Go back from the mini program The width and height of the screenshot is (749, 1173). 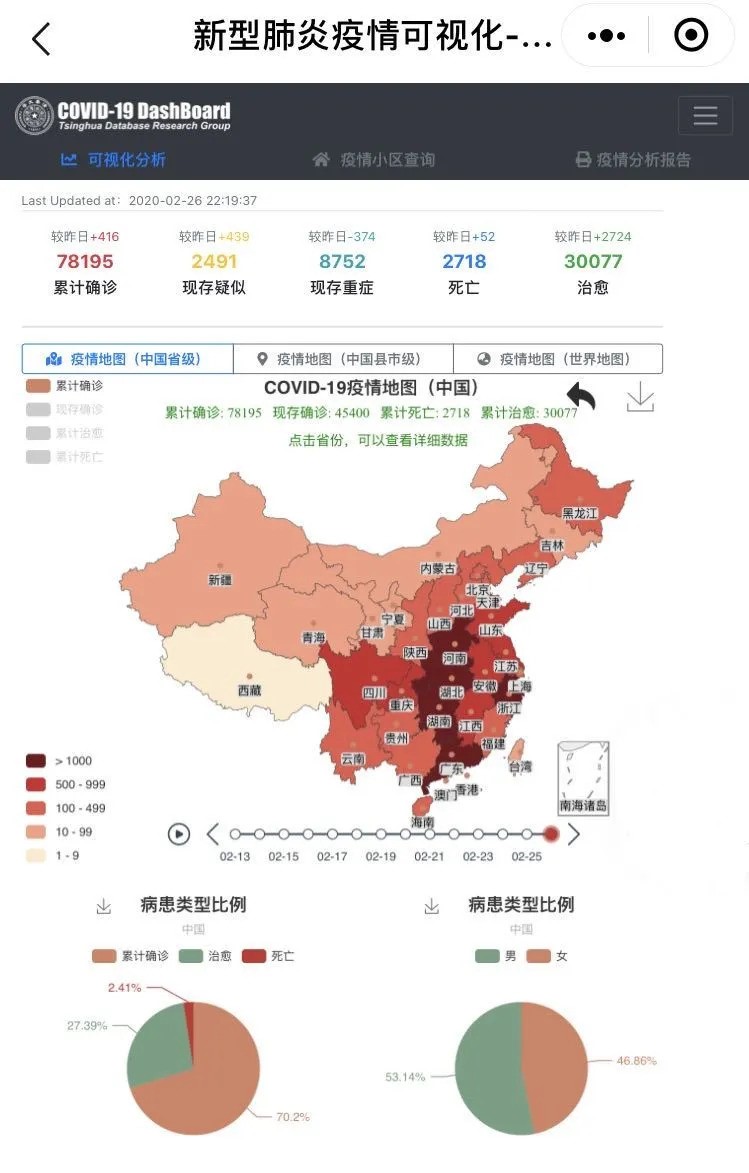pos(41,40)
